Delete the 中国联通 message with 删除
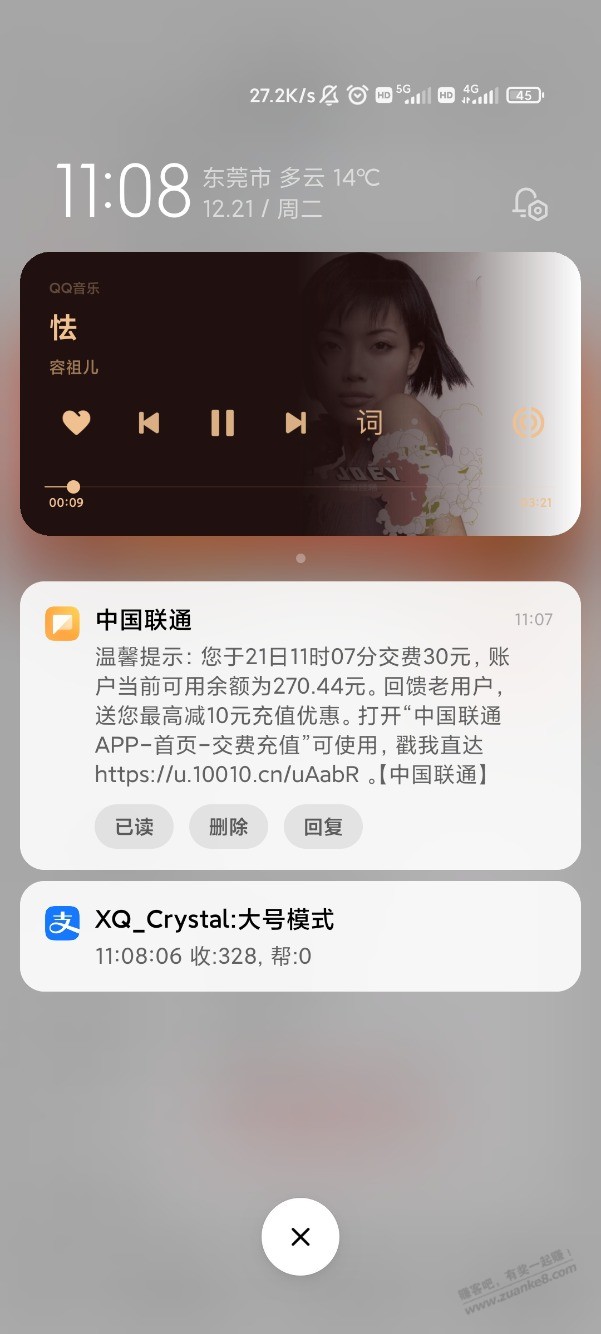601x1334 pixels. pyautogui.click(x=228, y=827)
